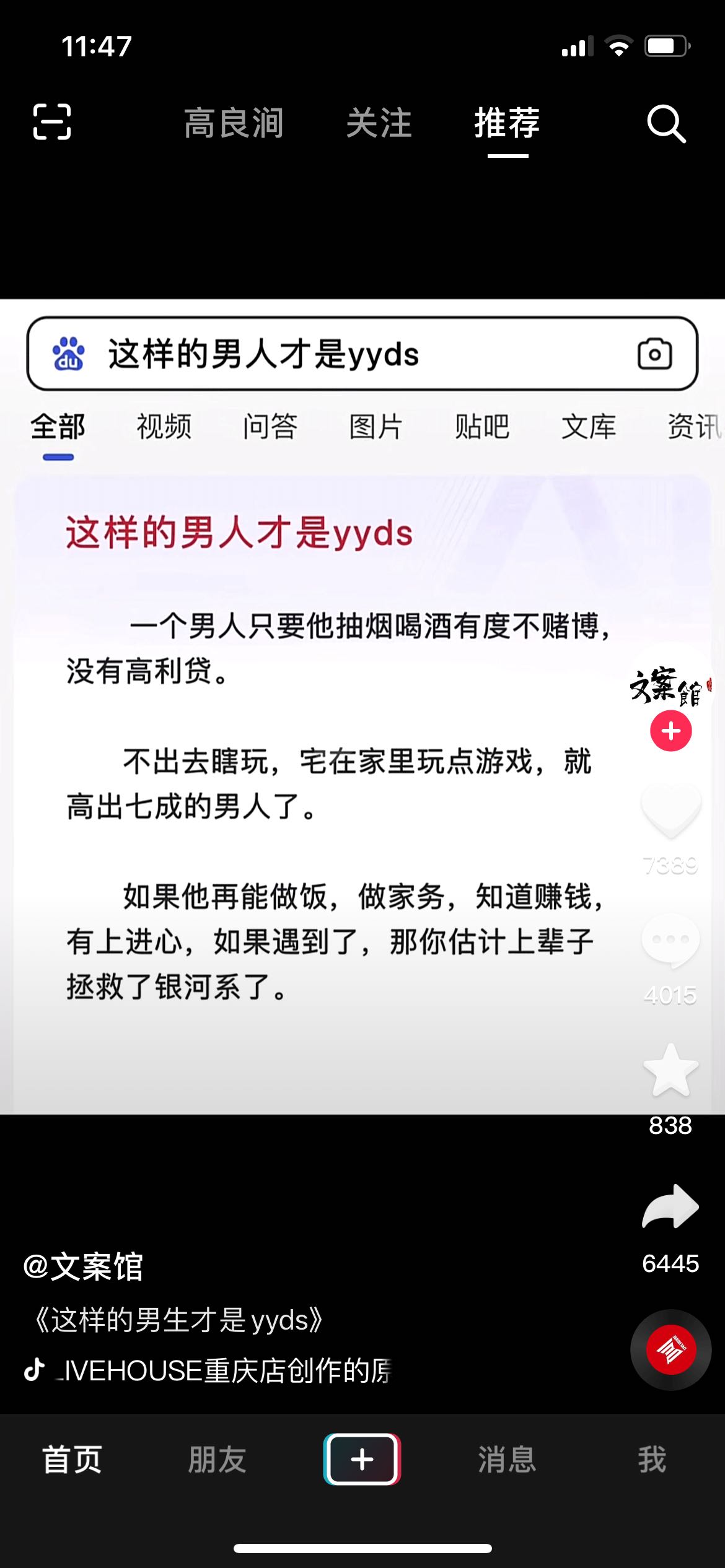This screenshot has width=725, height=1568.
Task: Create a new video
Action: [362, 1459]
